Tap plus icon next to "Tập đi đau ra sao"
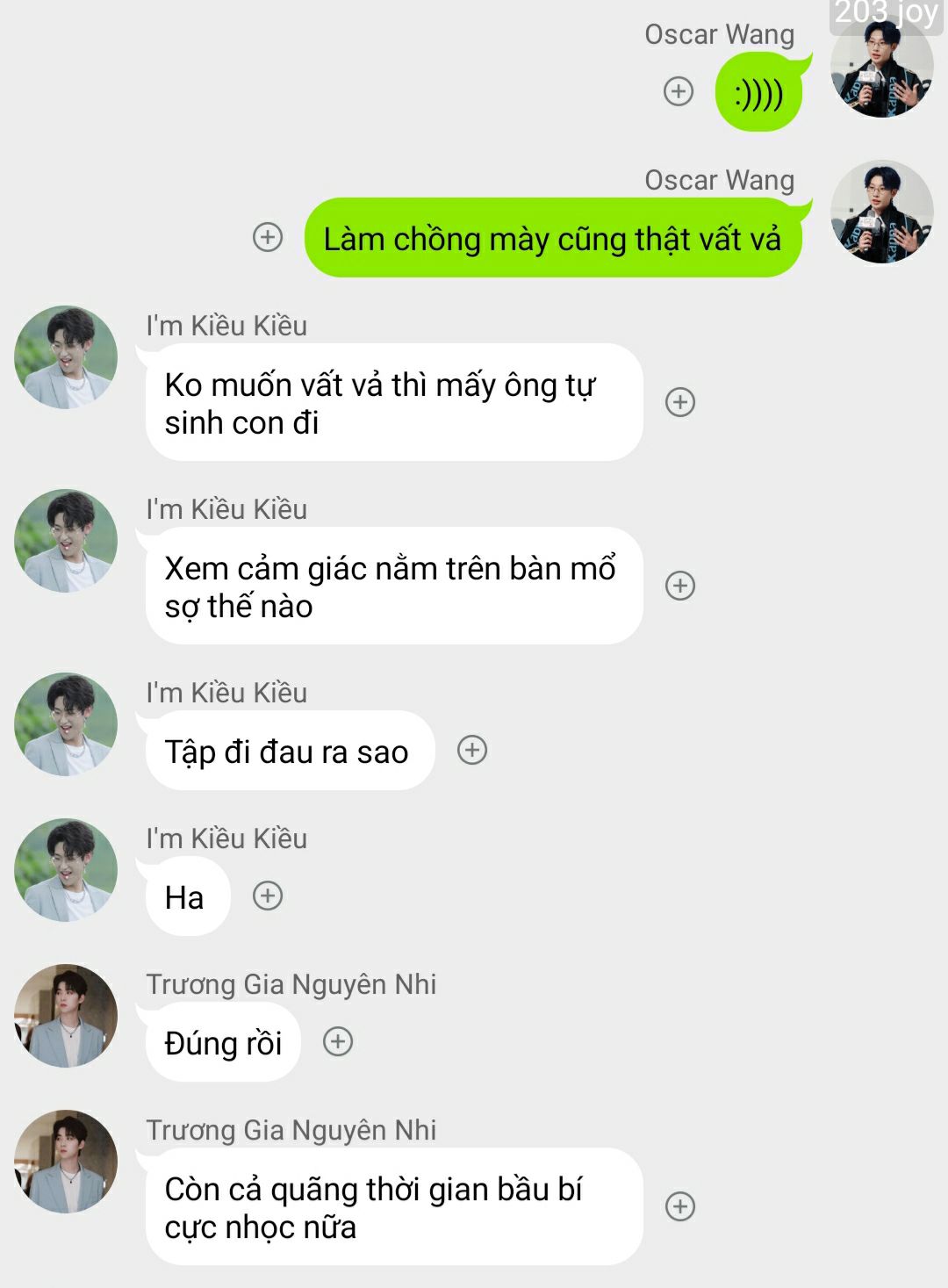The width and height of the screenshot is (948, 1288). [x=472, y=750]
